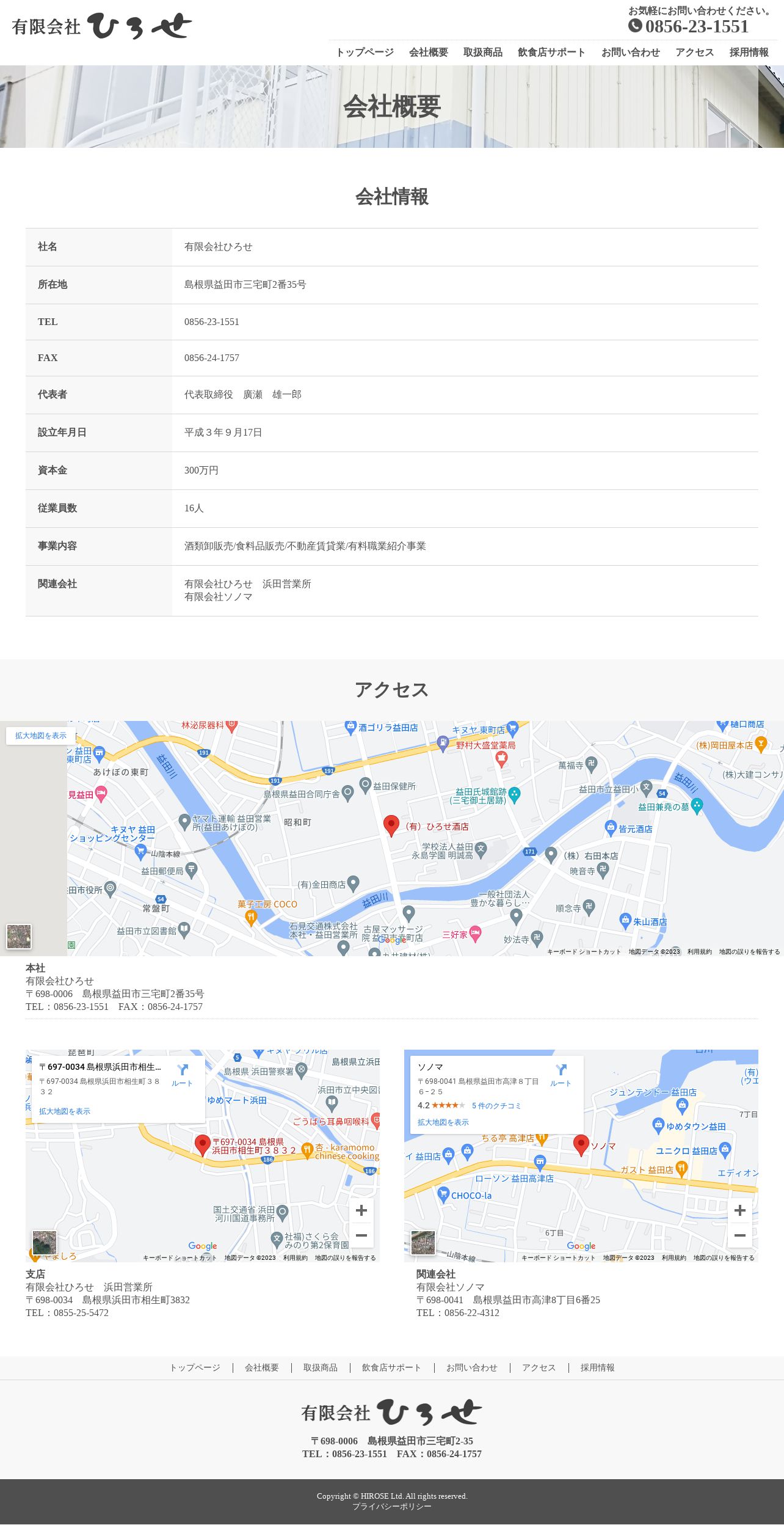The height and width of the screenshot is (1525, 784).
Task: Zoom out on the 浜田 branch map
Action: 361,1235
